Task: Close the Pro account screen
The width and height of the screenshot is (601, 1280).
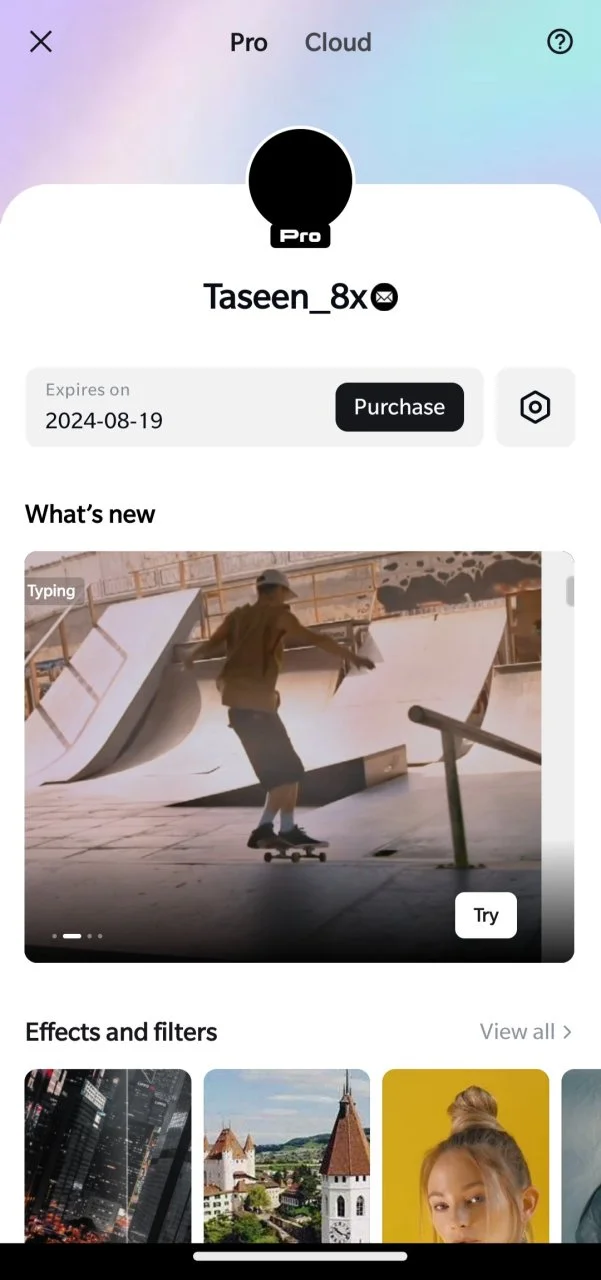Action: [x=40, y=42]
